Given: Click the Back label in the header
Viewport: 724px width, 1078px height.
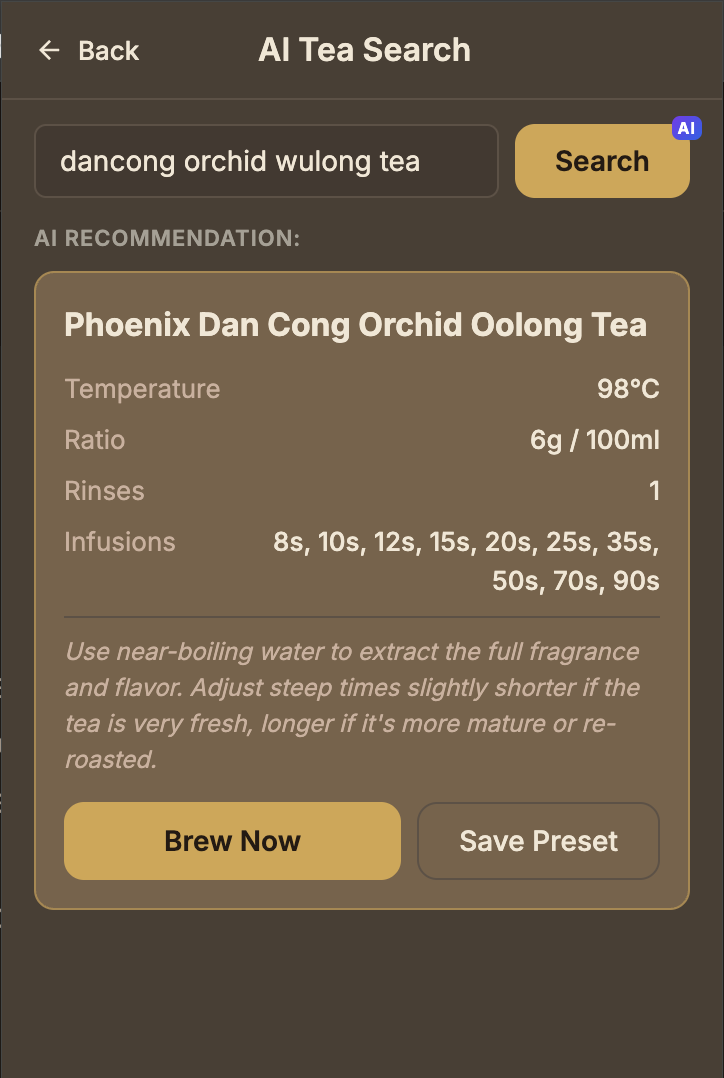Looking at the screenshot, I should pyautogui.click(x=107, y=50).
